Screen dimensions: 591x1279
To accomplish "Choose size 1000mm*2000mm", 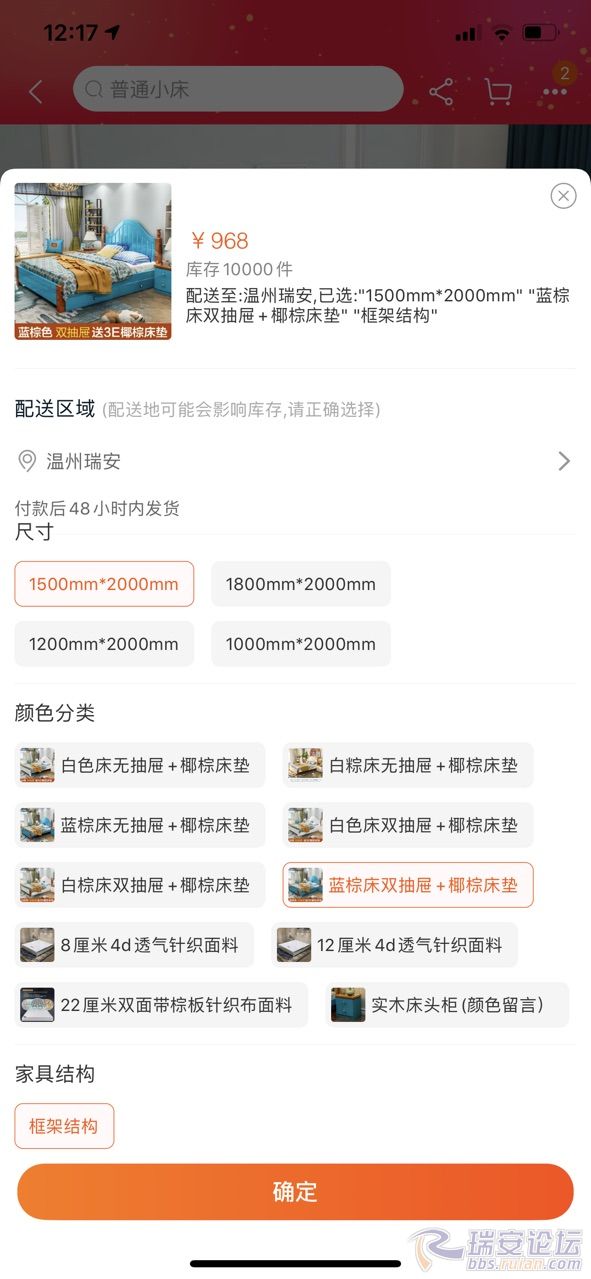I will [x=301, y=644].
